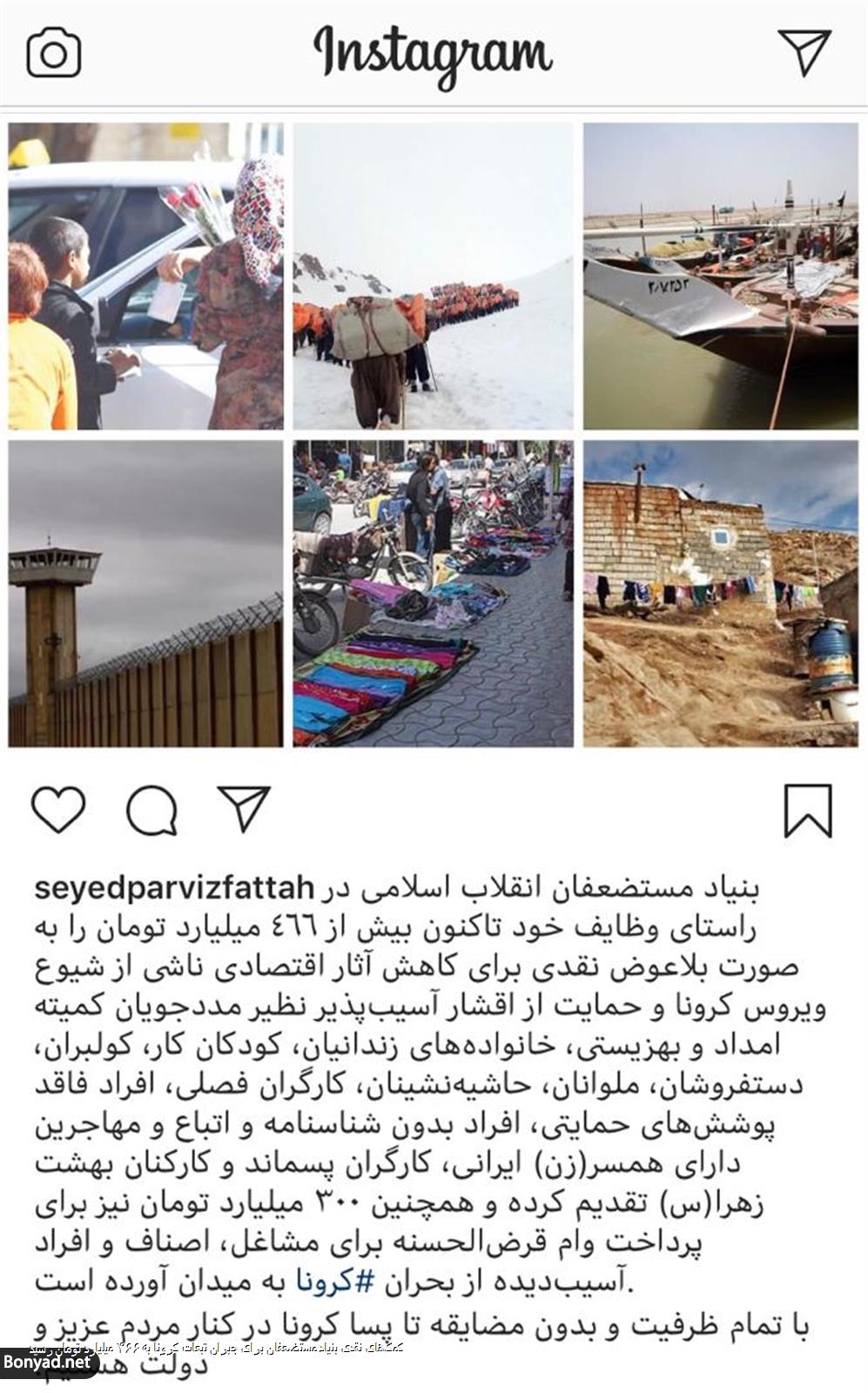Image resolution: width=868 pixels, height=1393 pixels.
Task: Save the post with the bookmark icon
Action: 808,811
